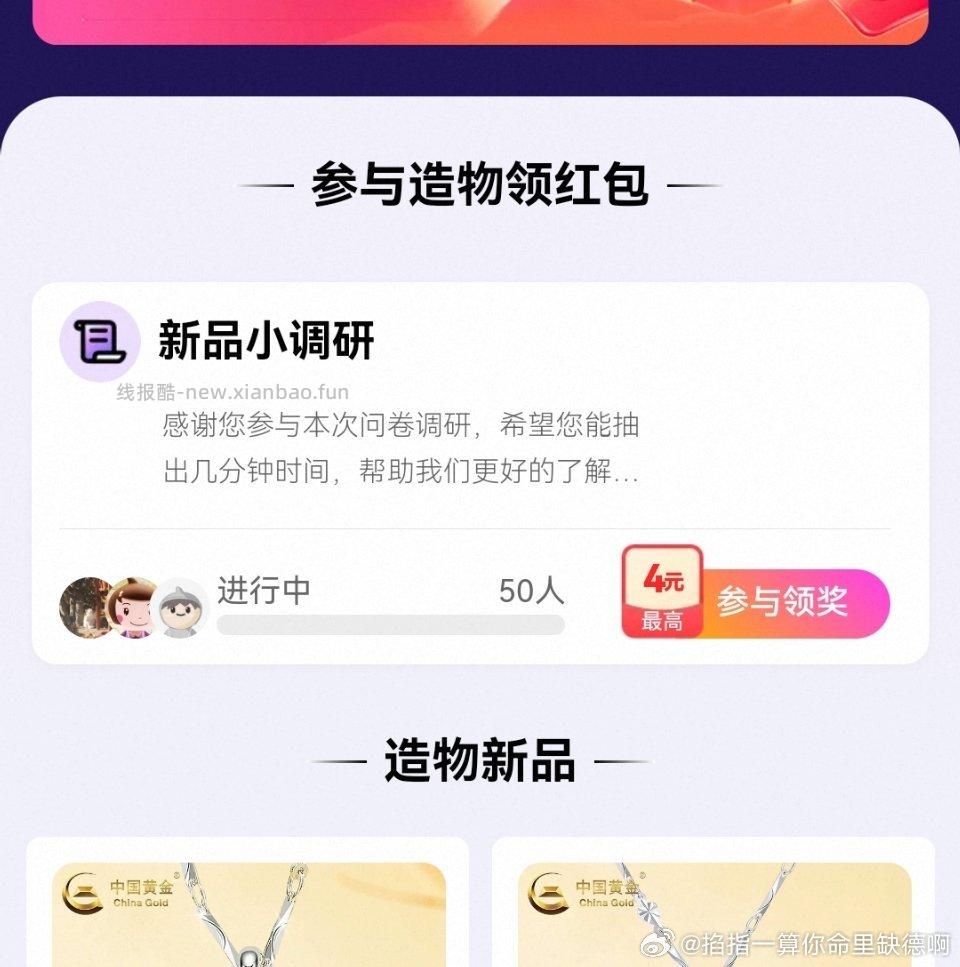Tap the red promotional banner at top
Image resolution: width=960 pixels, height=967 pixels.
pos(480,20)
